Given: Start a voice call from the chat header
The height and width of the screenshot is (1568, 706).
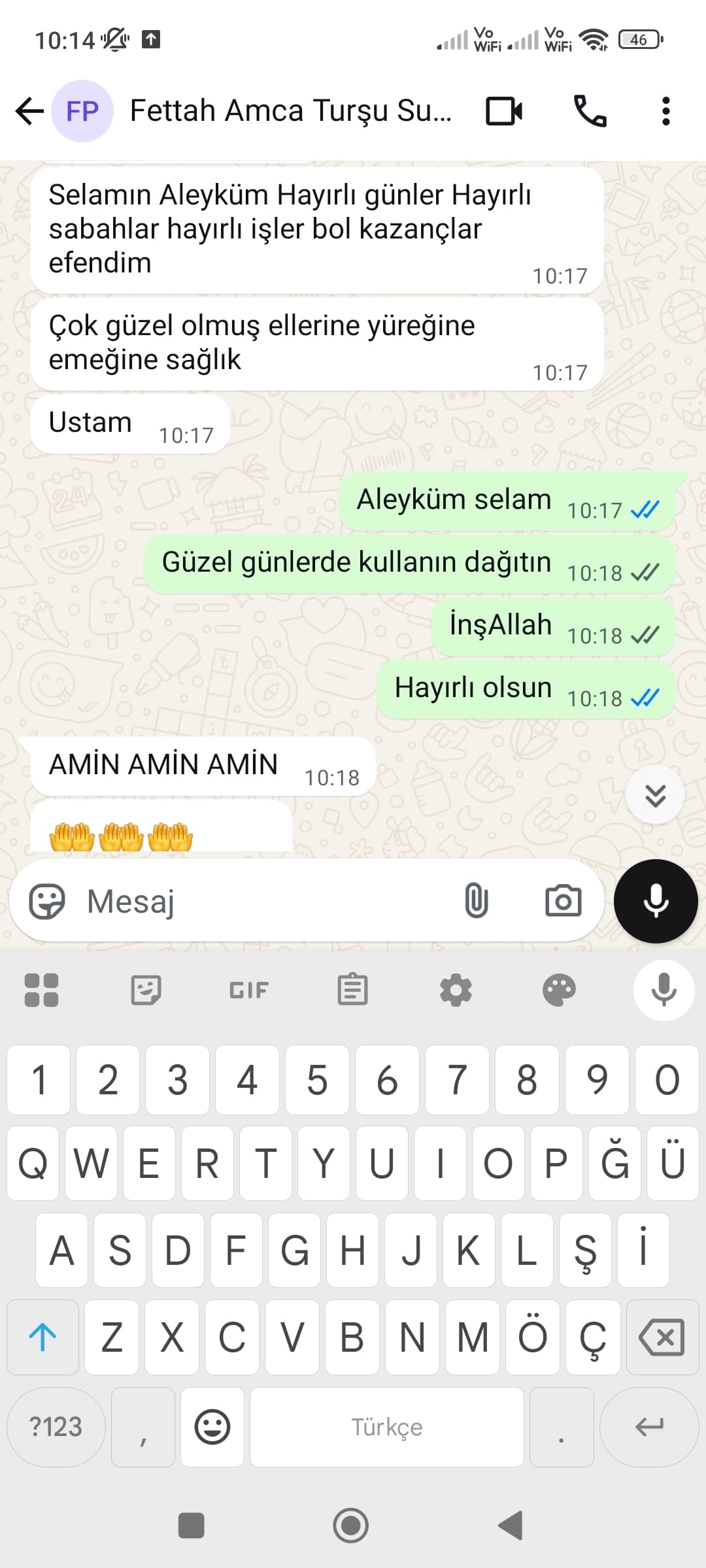Looking at the screenshot, I should 590,111.
